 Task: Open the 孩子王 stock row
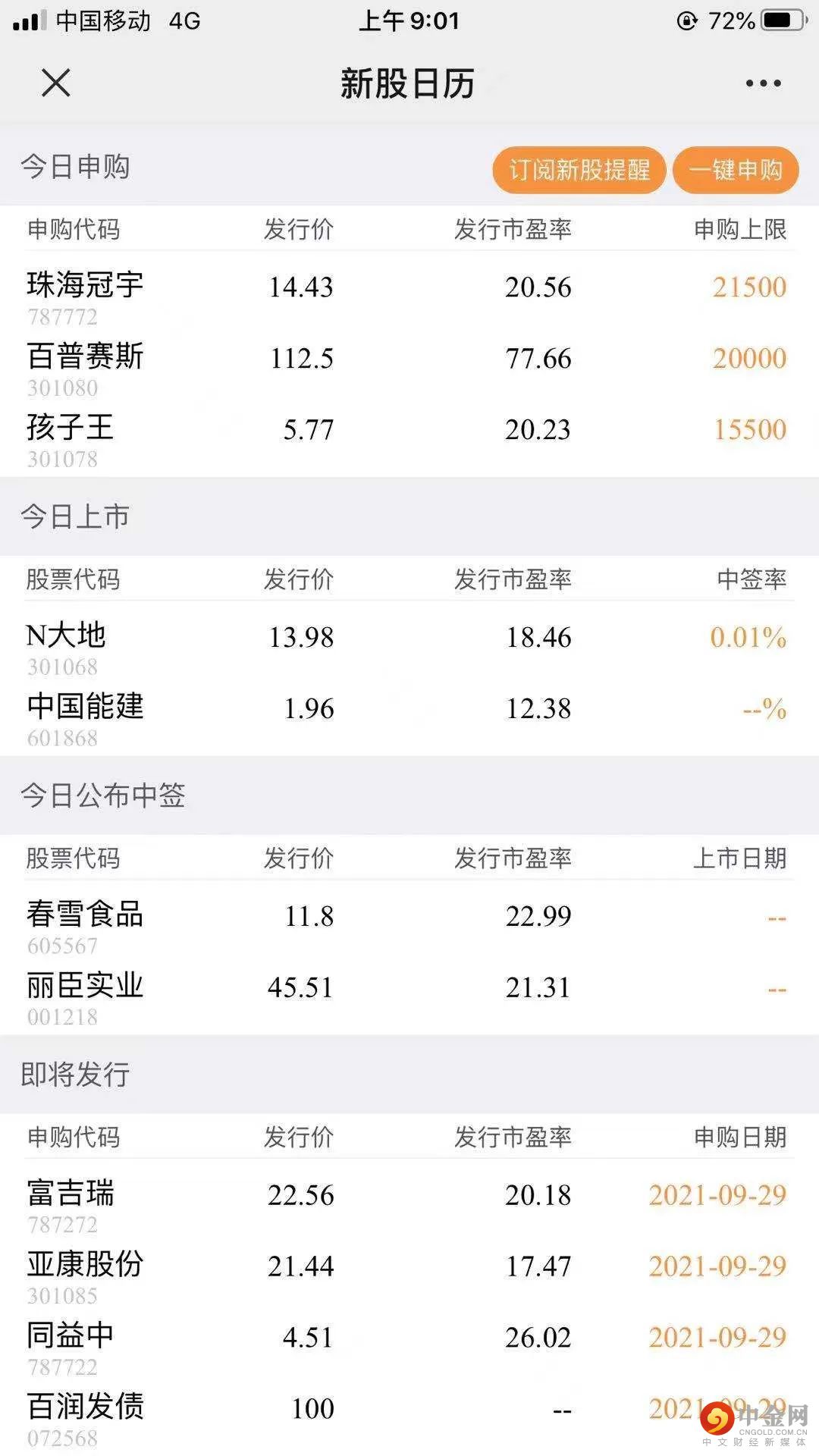pyautogui.click(x=409, y=438)
